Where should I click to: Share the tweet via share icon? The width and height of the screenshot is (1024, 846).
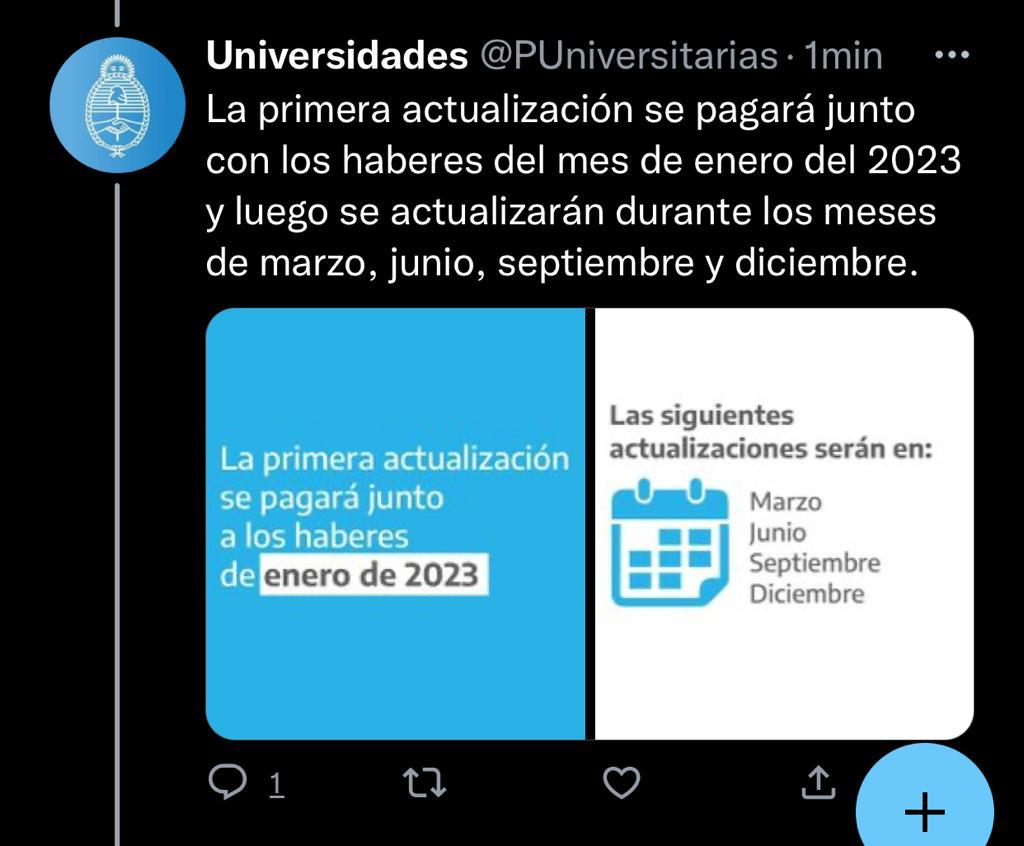coord(818,783)
